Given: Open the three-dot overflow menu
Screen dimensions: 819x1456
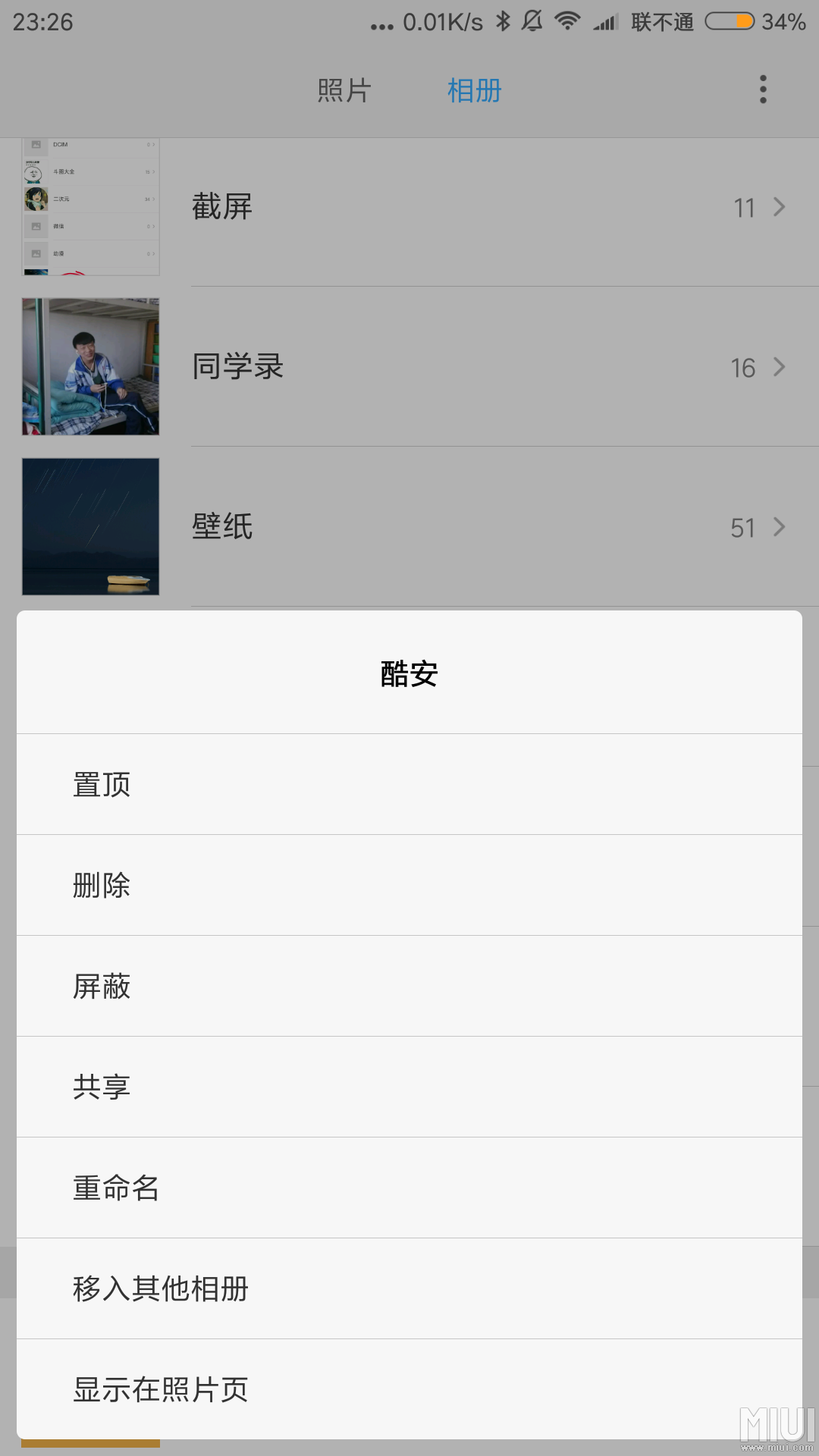Looking at the screenshot, I should pyautogui.click(x=763, y=89).
